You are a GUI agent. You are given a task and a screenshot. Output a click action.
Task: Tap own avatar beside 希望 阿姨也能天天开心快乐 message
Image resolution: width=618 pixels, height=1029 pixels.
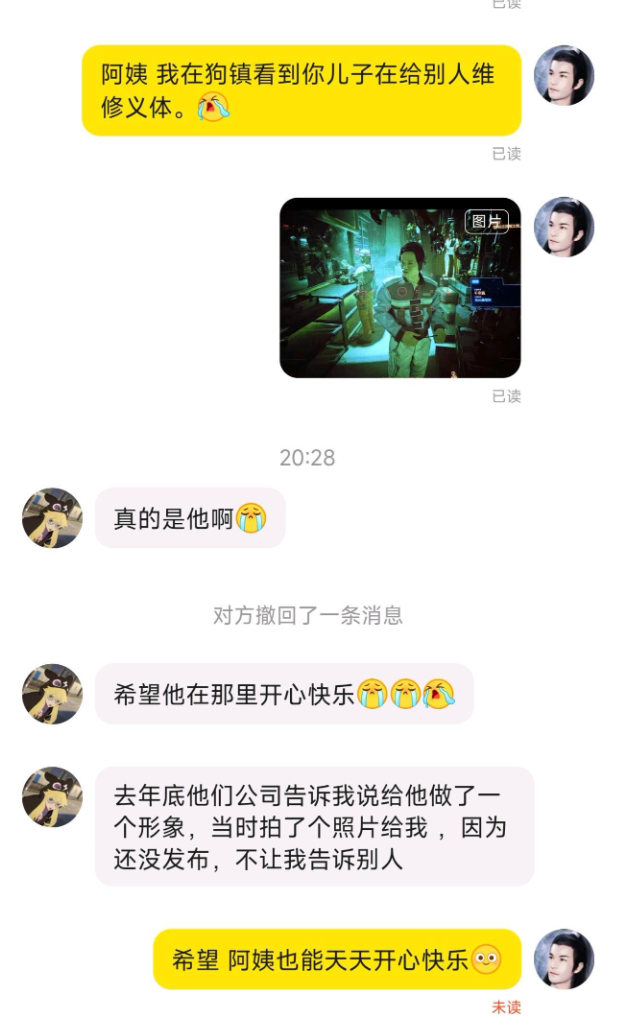[x=564, y=959]
